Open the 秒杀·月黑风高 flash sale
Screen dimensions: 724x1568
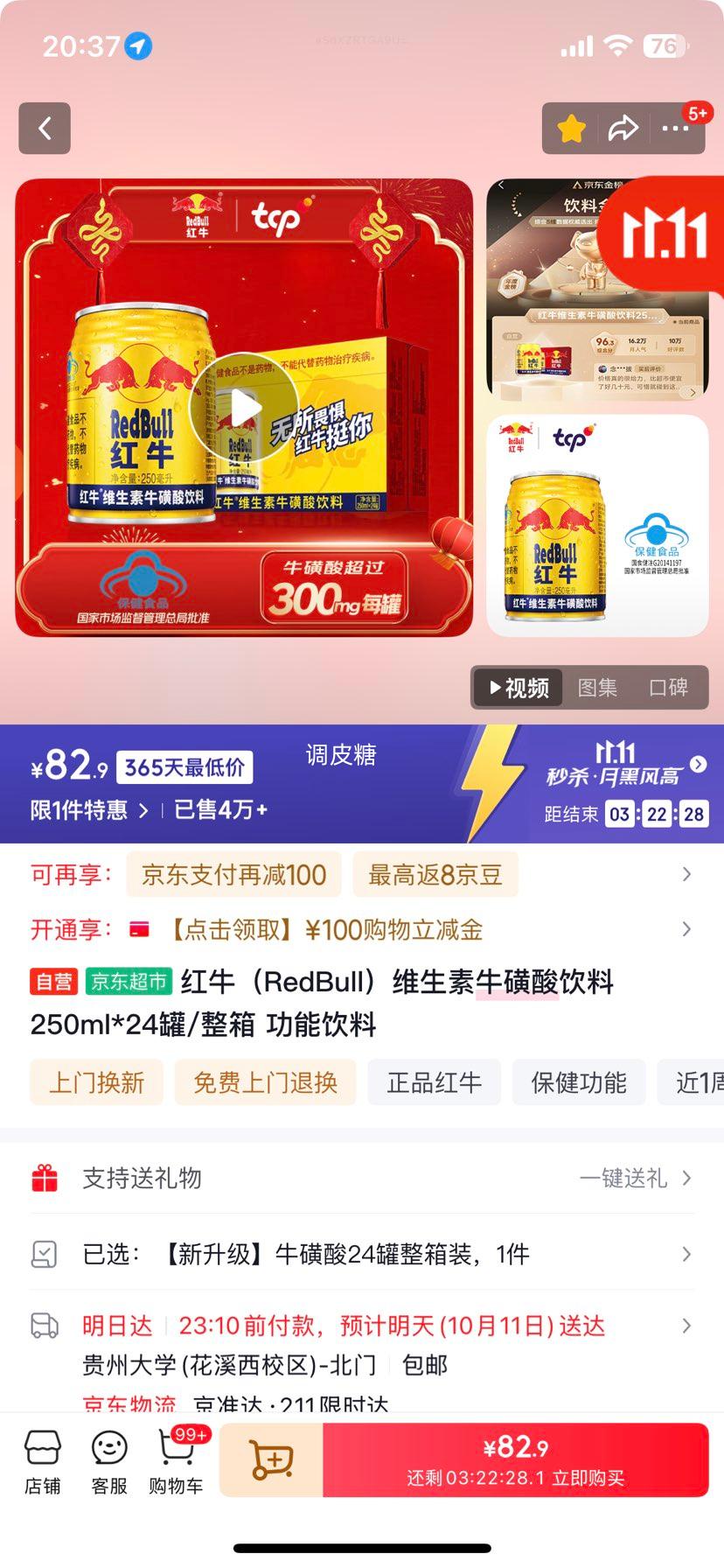(623, 766)
